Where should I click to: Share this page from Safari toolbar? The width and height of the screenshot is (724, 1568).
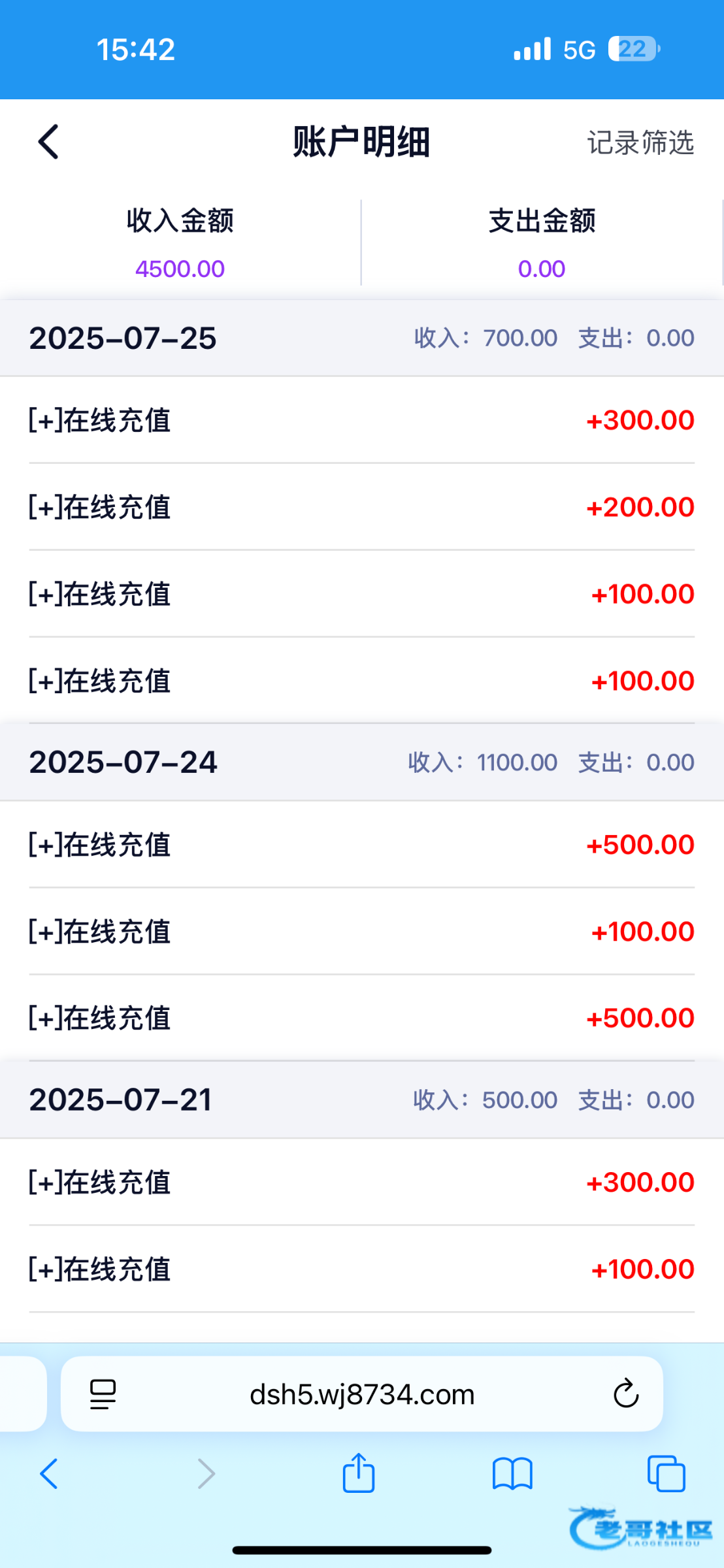(x=359, y=1474)
